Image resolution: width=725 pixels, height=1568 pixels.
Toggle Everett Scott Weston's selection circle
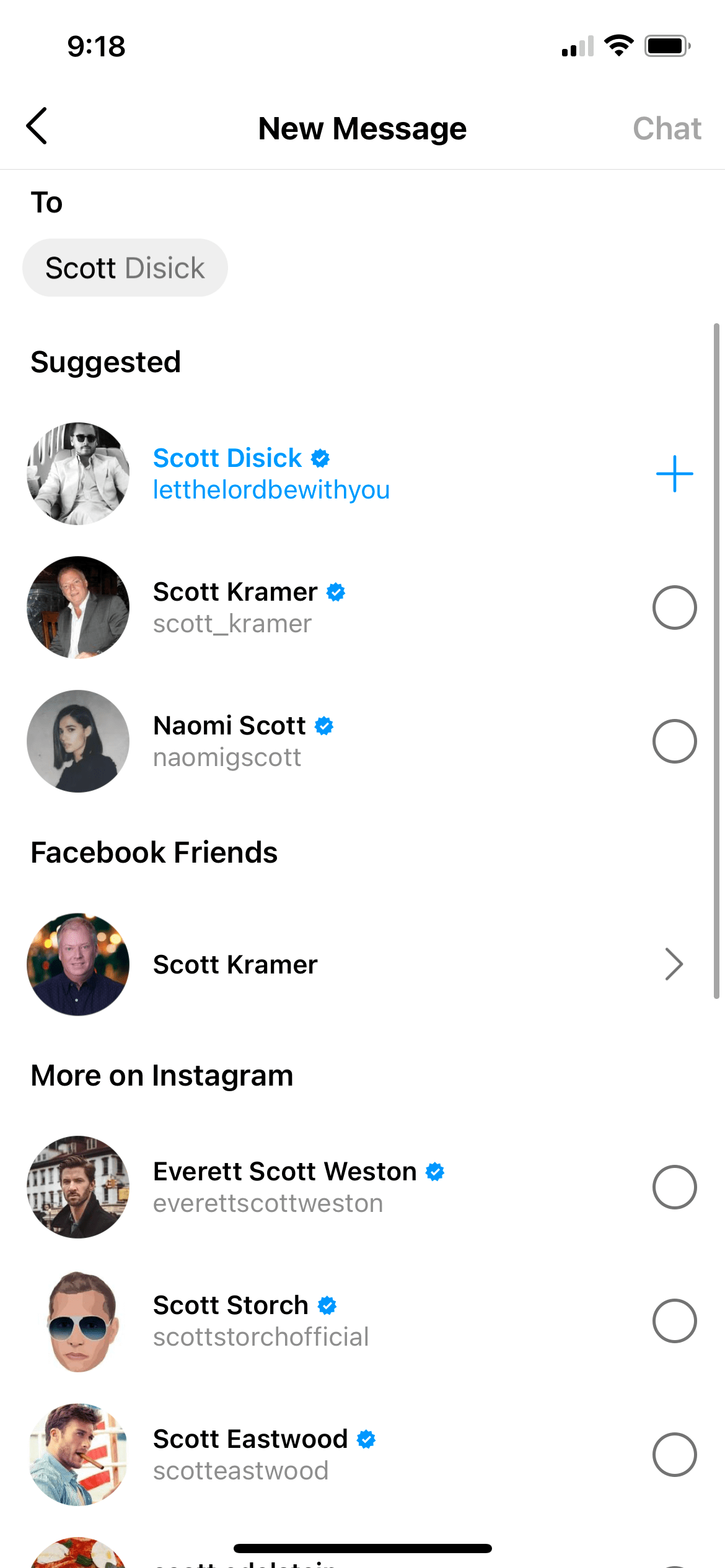coord(674,1187)
